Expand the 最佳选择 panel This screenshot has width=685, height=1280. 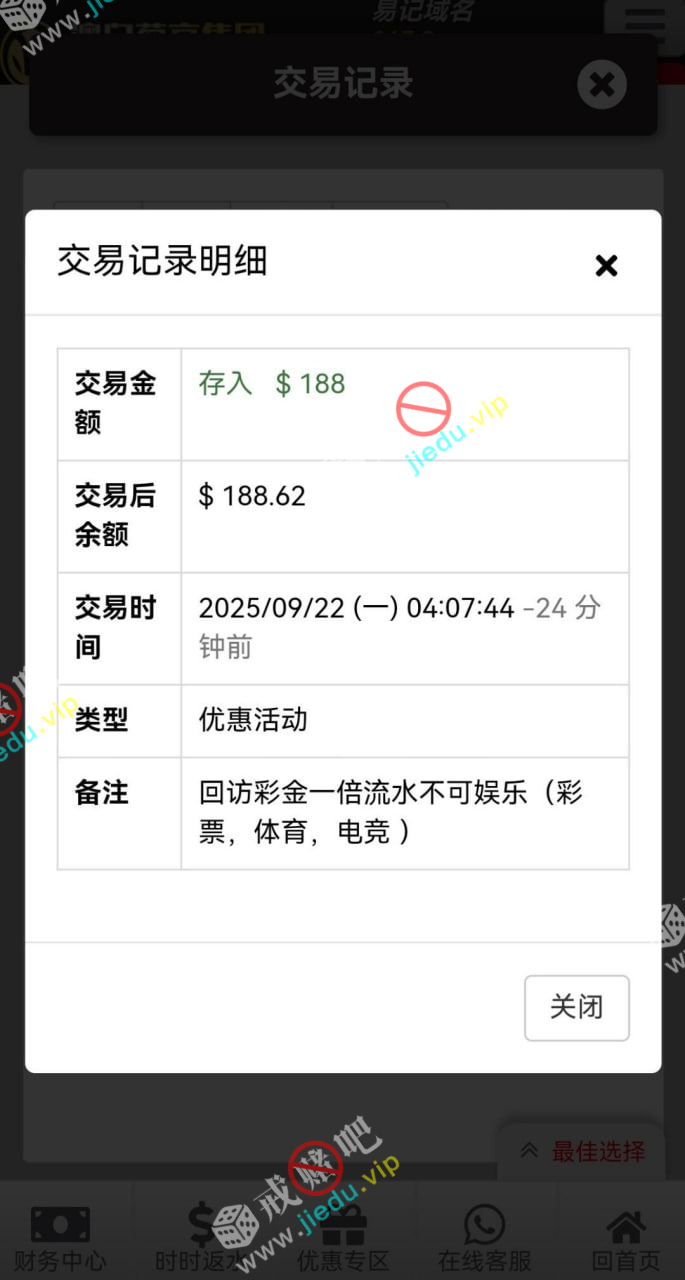(x=583, y=1151)
